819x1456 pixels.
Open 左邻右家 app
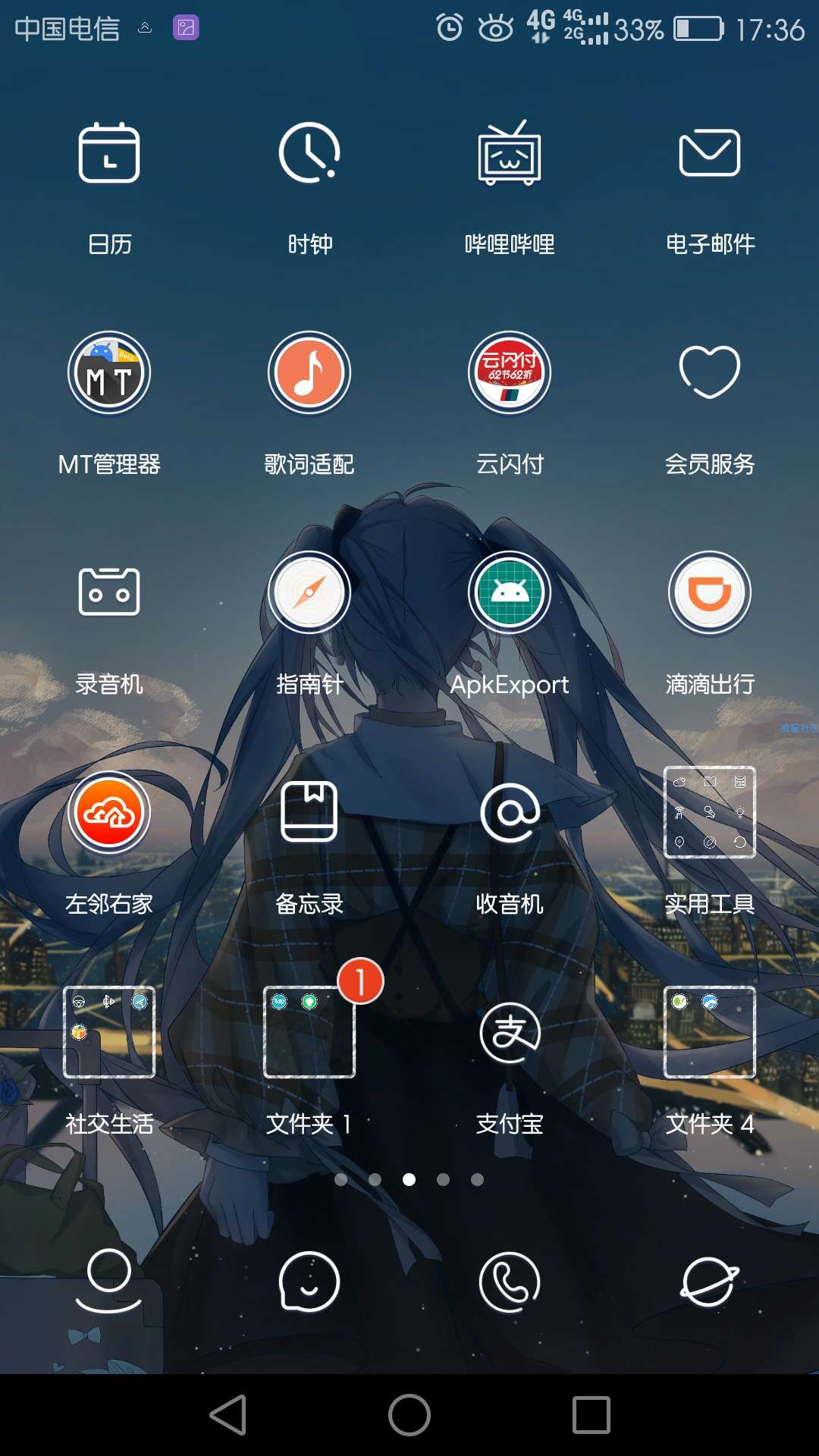(x=109, y=813)
